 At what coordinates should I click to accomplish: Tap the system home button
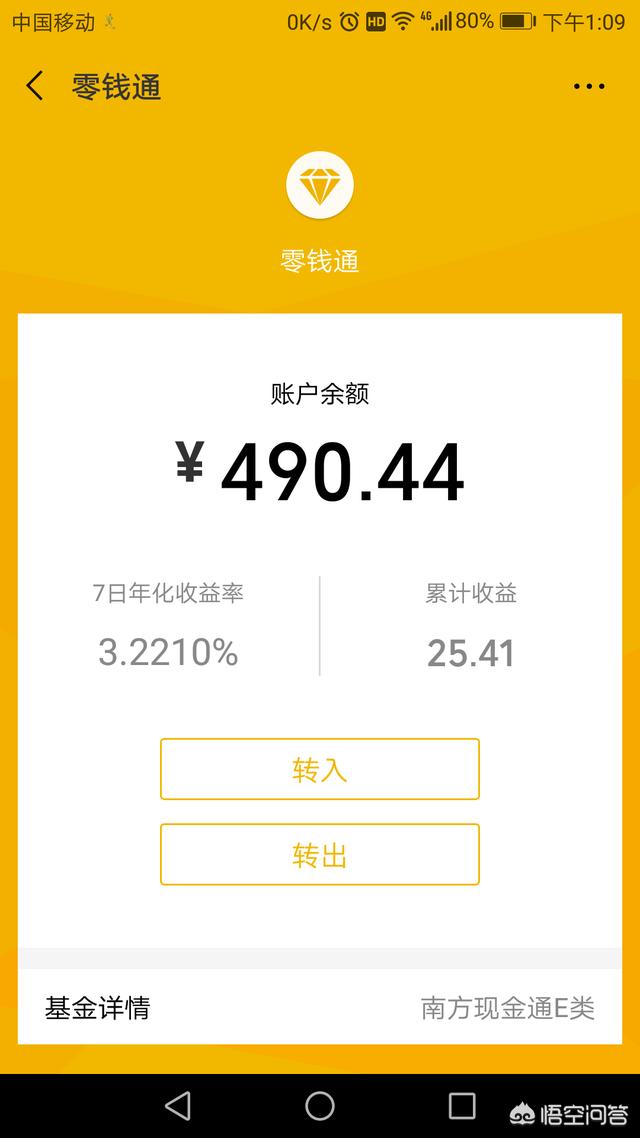pos(320,1105)
